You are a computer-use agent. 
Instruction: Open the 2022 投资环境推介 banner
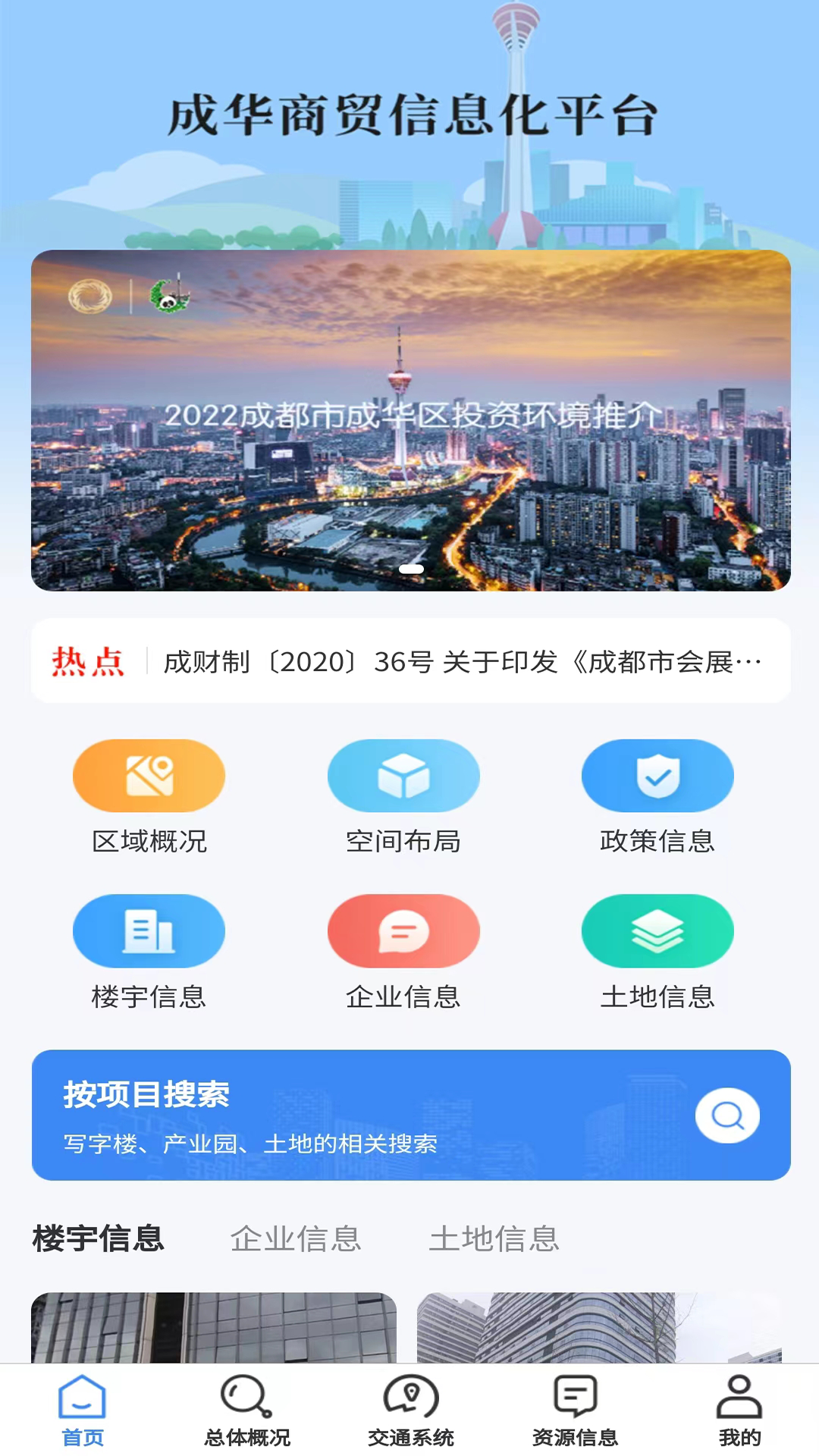[410, 420]
